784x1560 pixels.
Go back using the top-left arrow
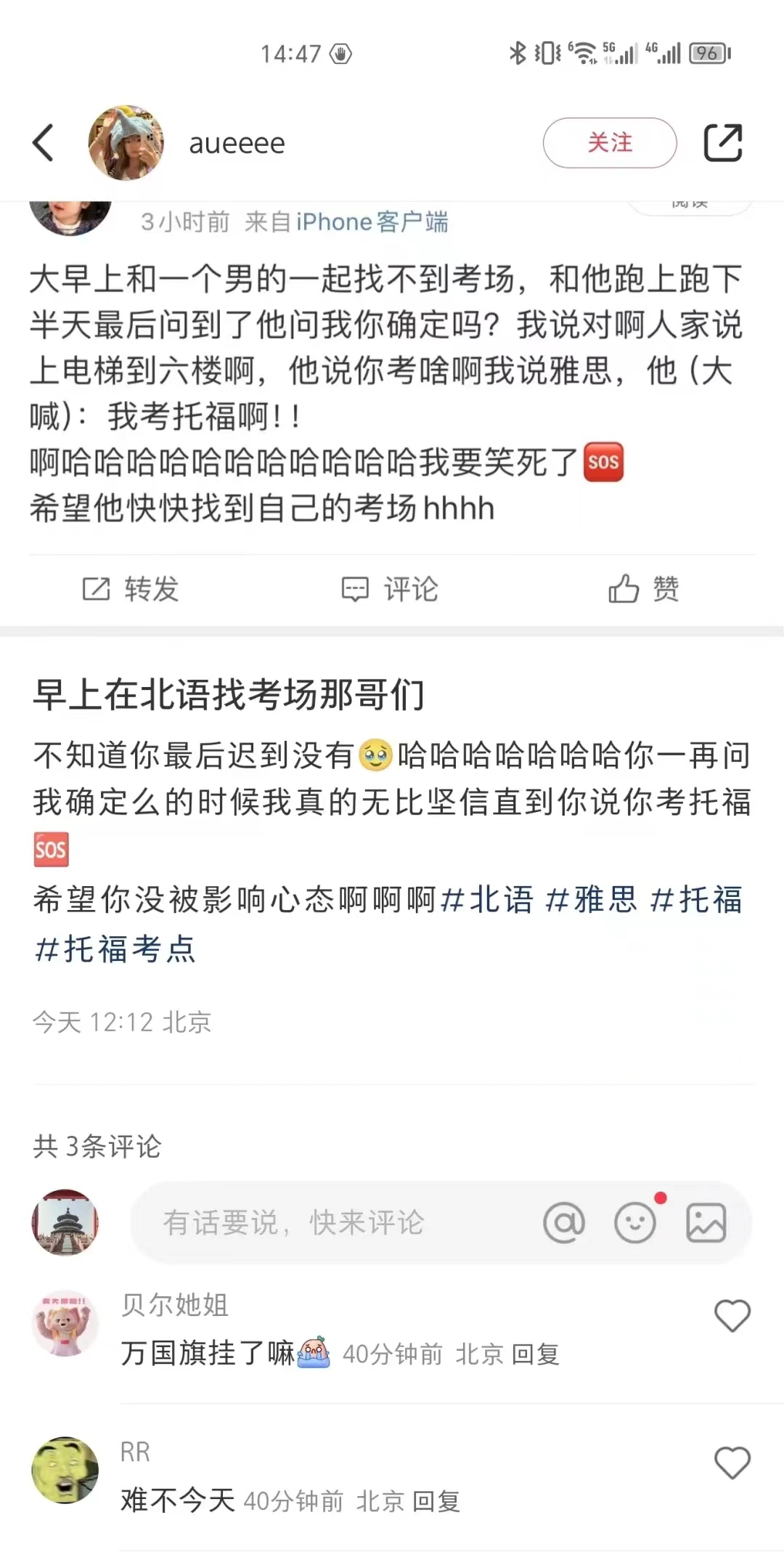(x=44, y=142)
